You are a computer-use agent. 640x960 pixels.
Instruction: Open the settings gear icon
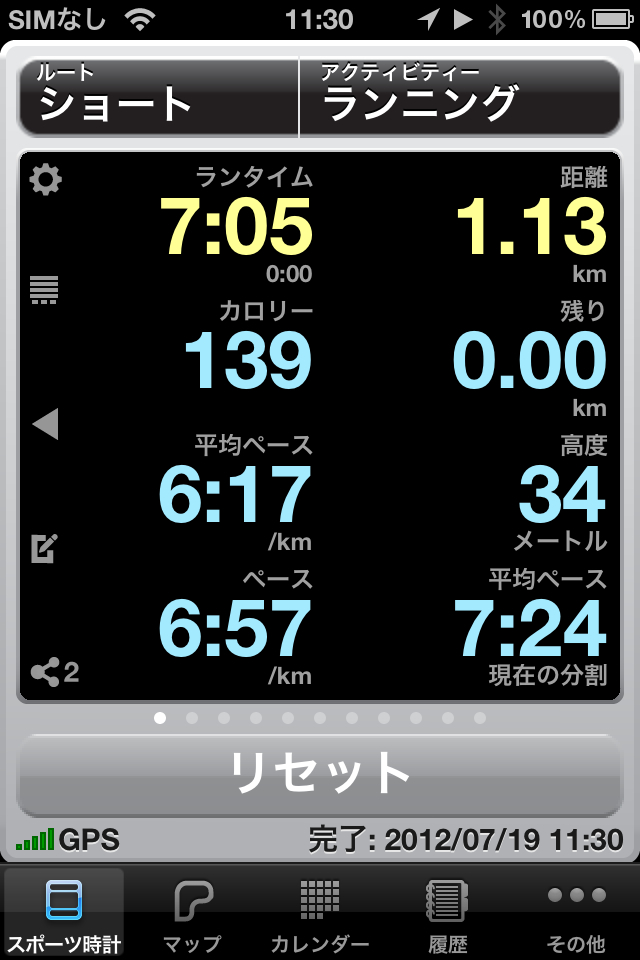tap(45, 180)
